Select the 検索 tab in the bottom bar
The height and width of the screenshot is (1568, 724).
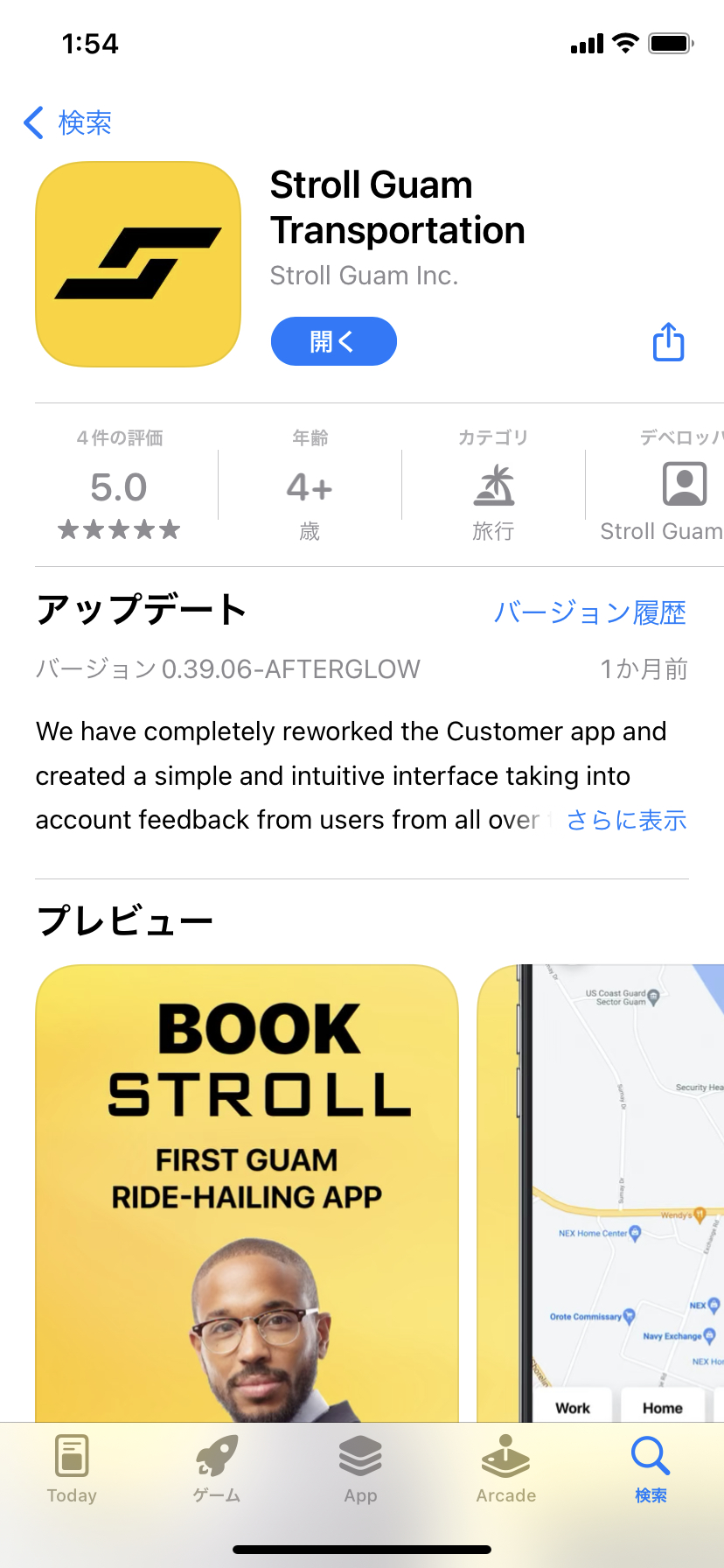tap(651, 1470)
